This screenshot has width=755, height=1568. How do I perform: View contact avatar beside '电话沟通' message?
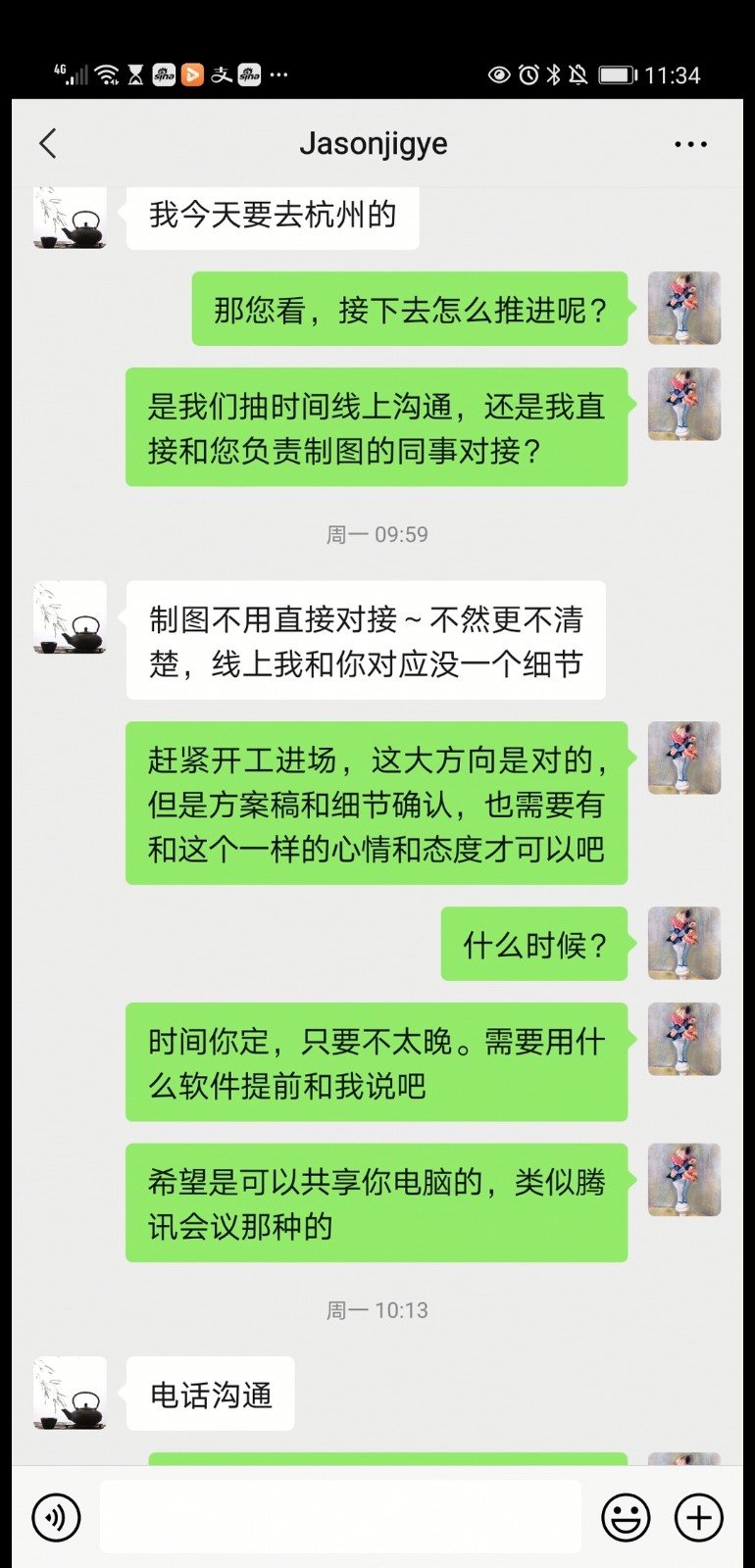point(70,1393)
